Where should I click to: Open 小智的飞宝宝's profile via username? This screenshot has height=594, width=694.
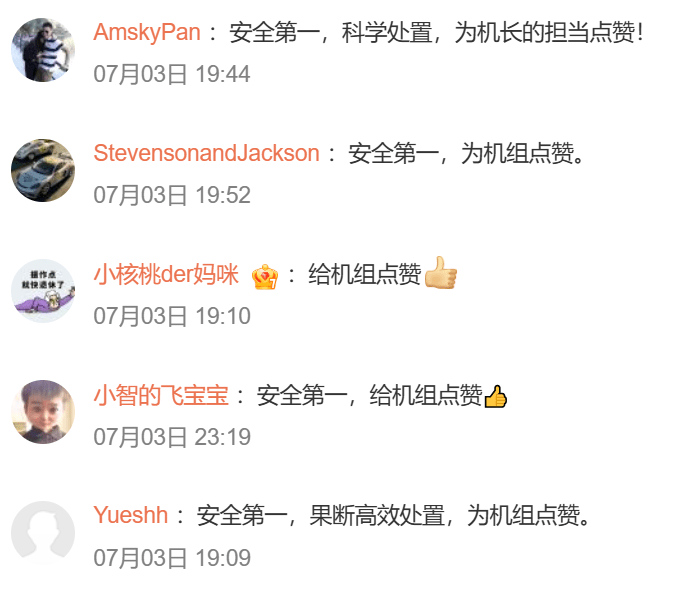pyautogui.click(x=161, y=395)
